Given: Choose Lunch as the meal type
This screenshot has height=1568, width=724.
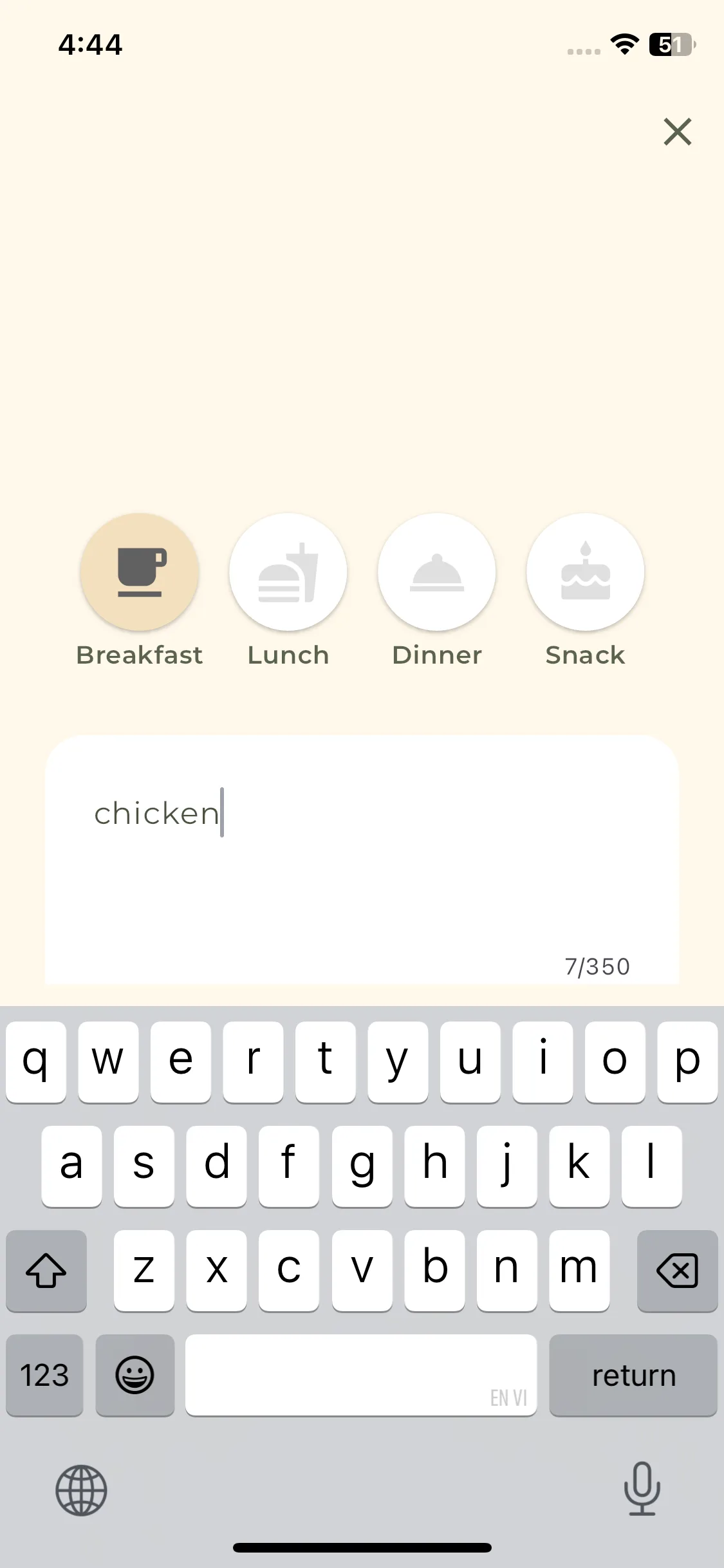Looking at the screenshot, I should click(288, 572).
